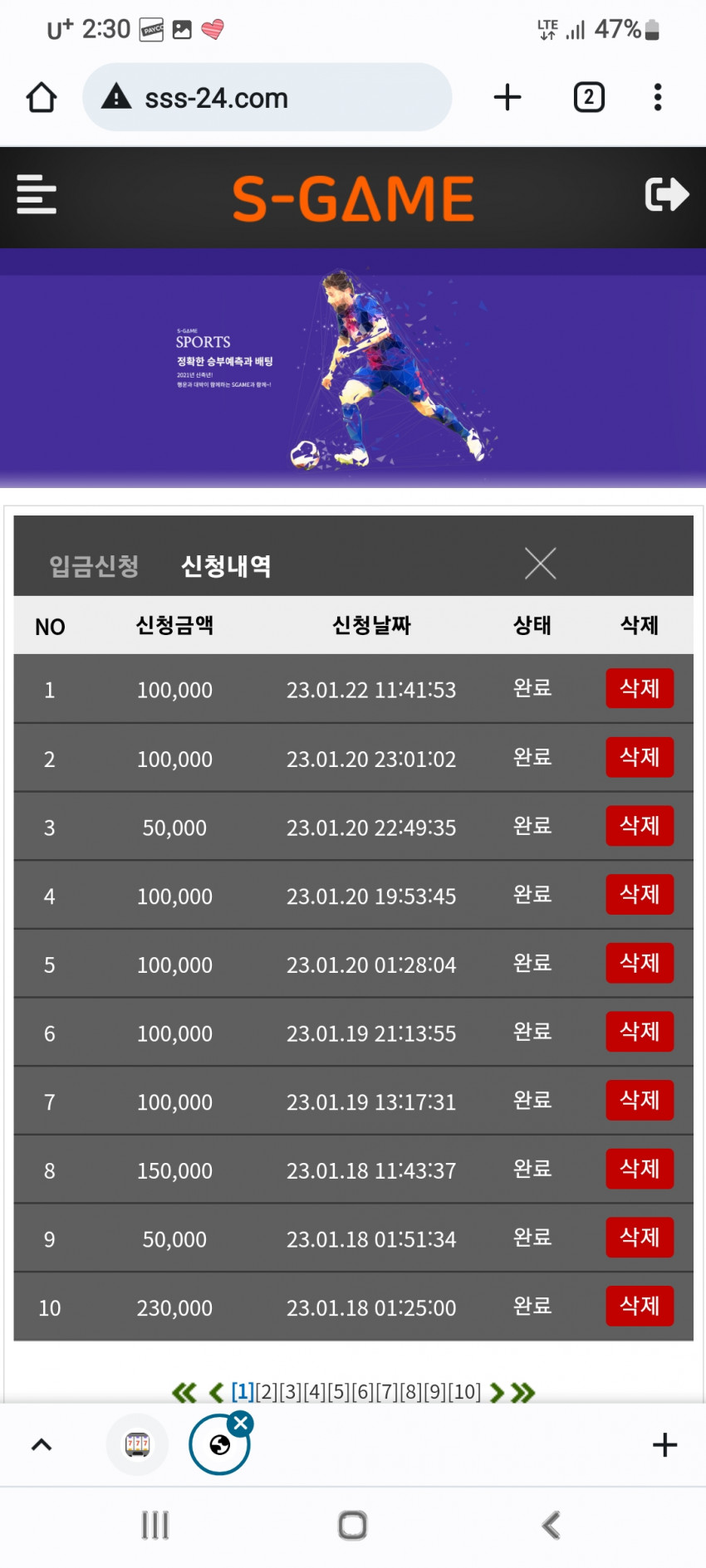706x1568 pixels.
Task: Switch to the slot machine tab thumbnail
Action: [137, 1445]
